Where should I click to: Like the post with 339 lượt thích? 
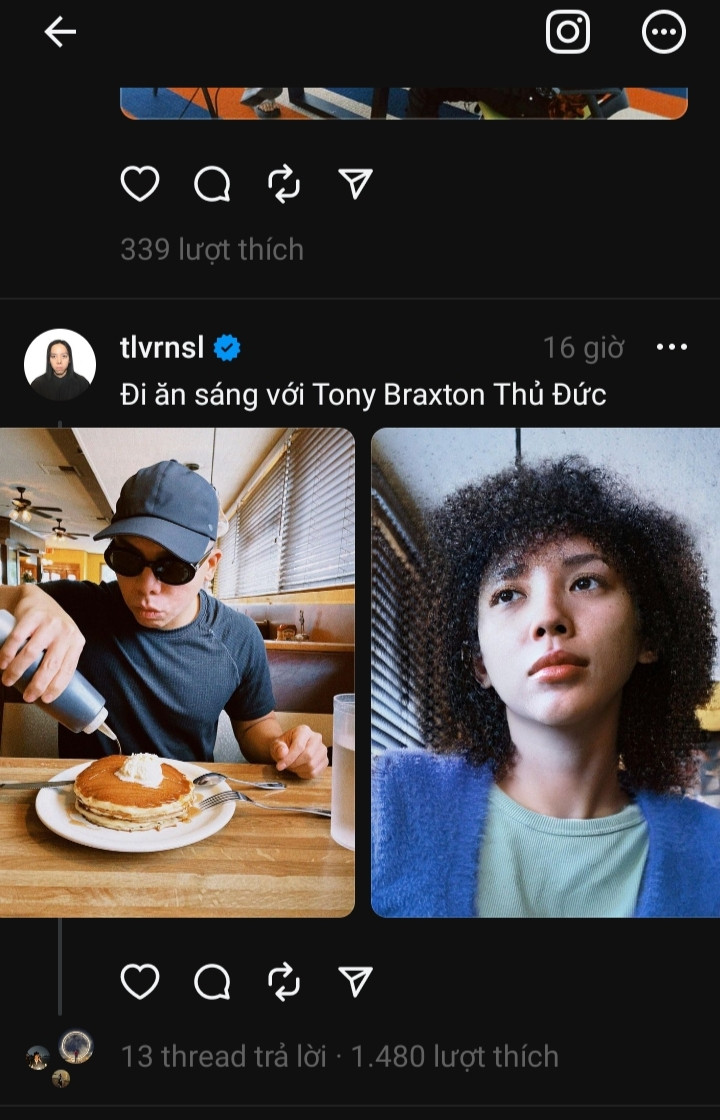[140, 183]
